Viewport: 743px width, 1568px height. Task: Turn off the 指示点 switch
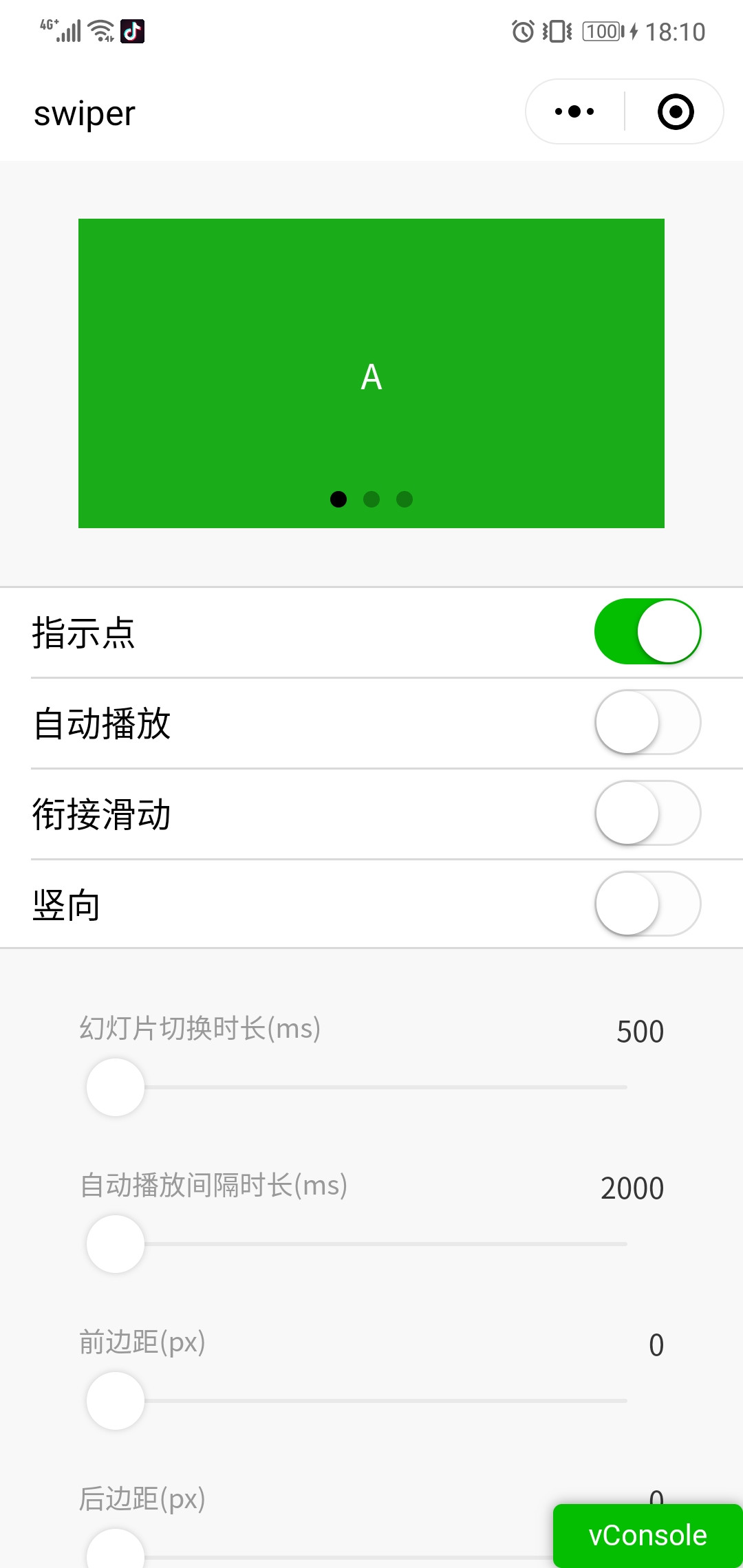tap(647, 631)
